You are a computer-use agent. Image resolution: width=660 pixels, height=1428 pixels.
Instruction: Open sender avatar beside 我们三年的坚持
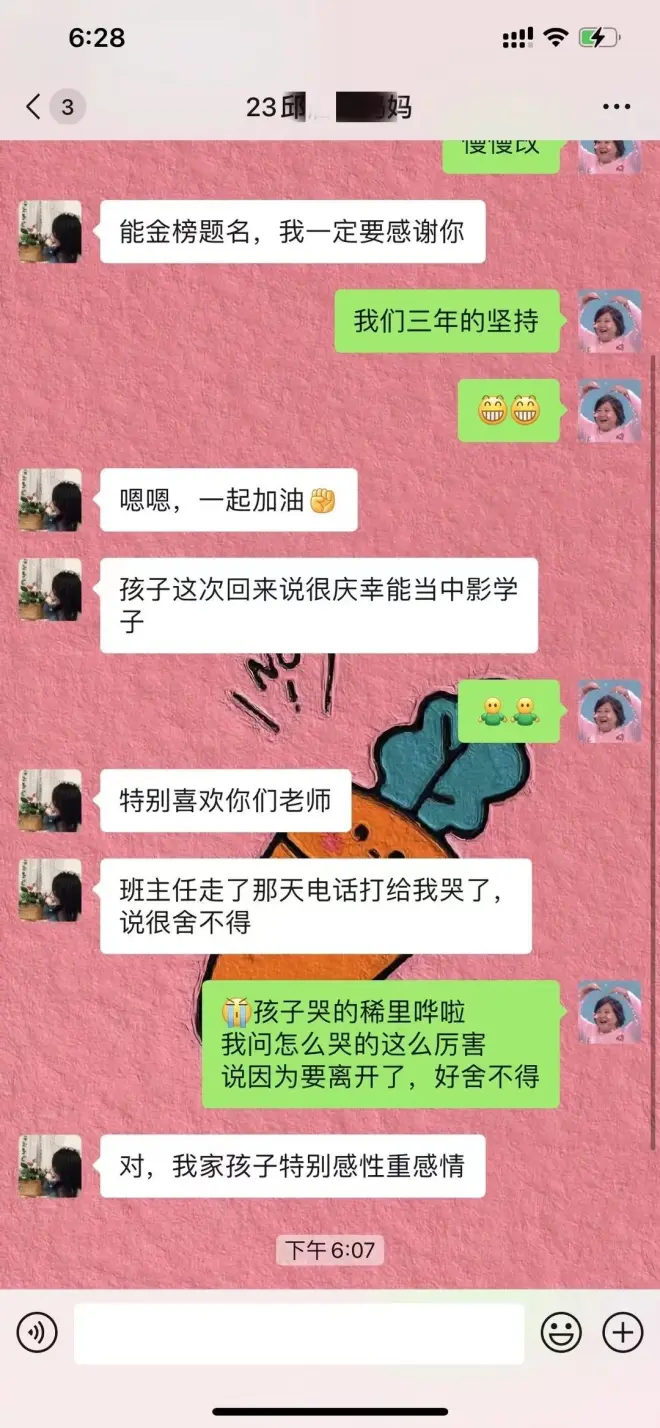(x=609, y=321)
